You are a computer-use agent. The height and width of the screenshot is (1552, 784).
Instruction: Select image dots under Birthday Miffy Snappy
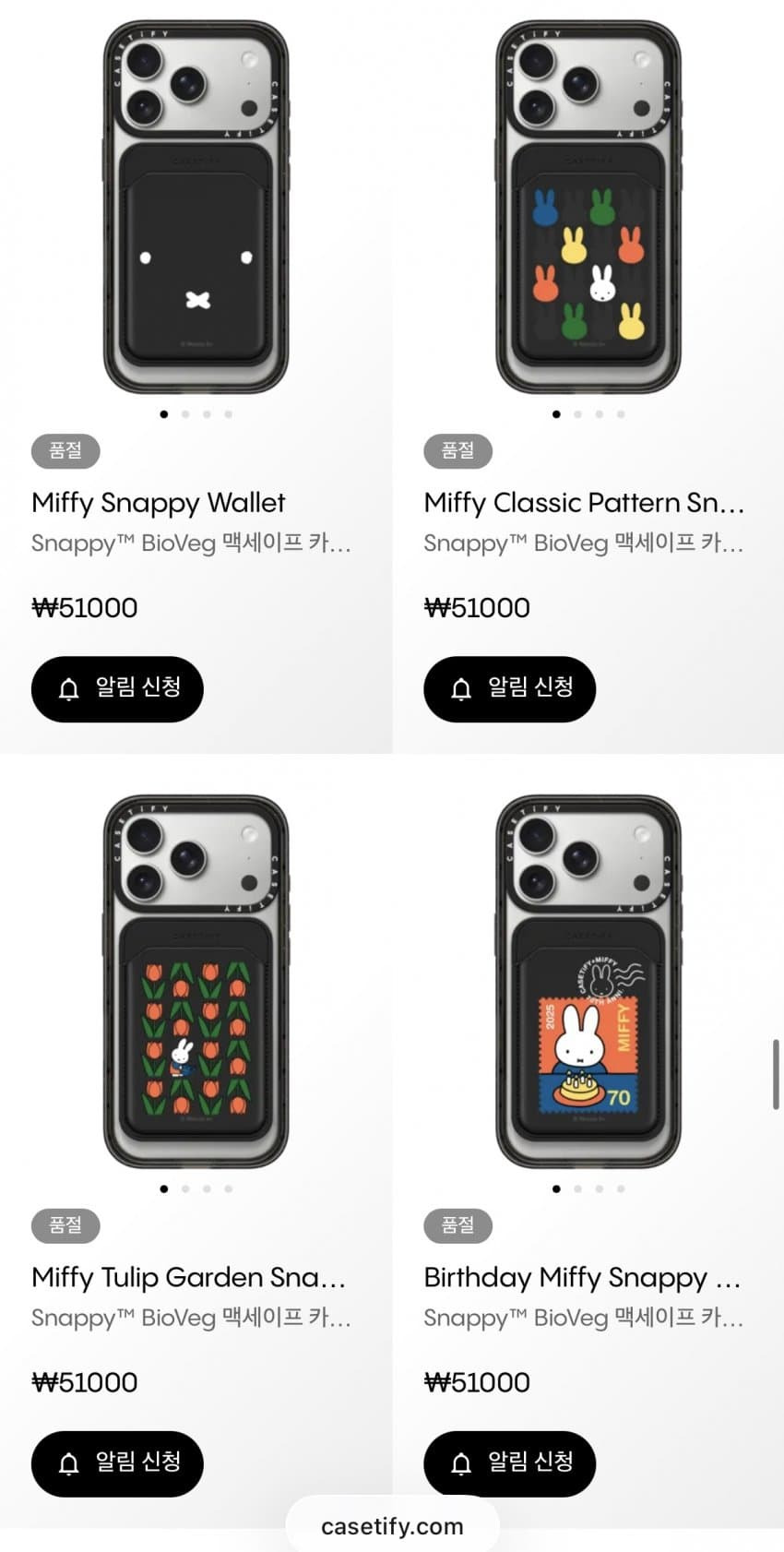[588, 1188]
